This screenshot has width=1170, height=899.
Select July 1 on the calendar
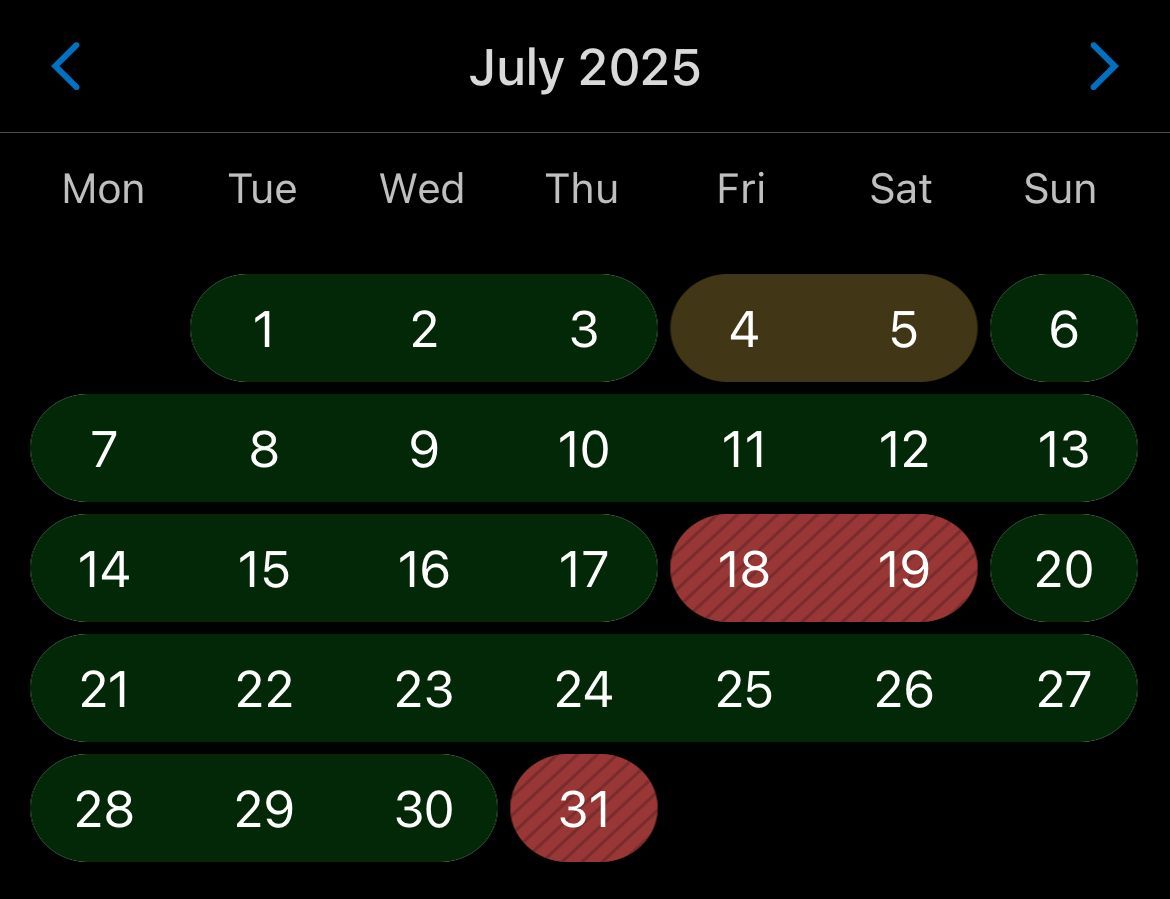point(264,329)
